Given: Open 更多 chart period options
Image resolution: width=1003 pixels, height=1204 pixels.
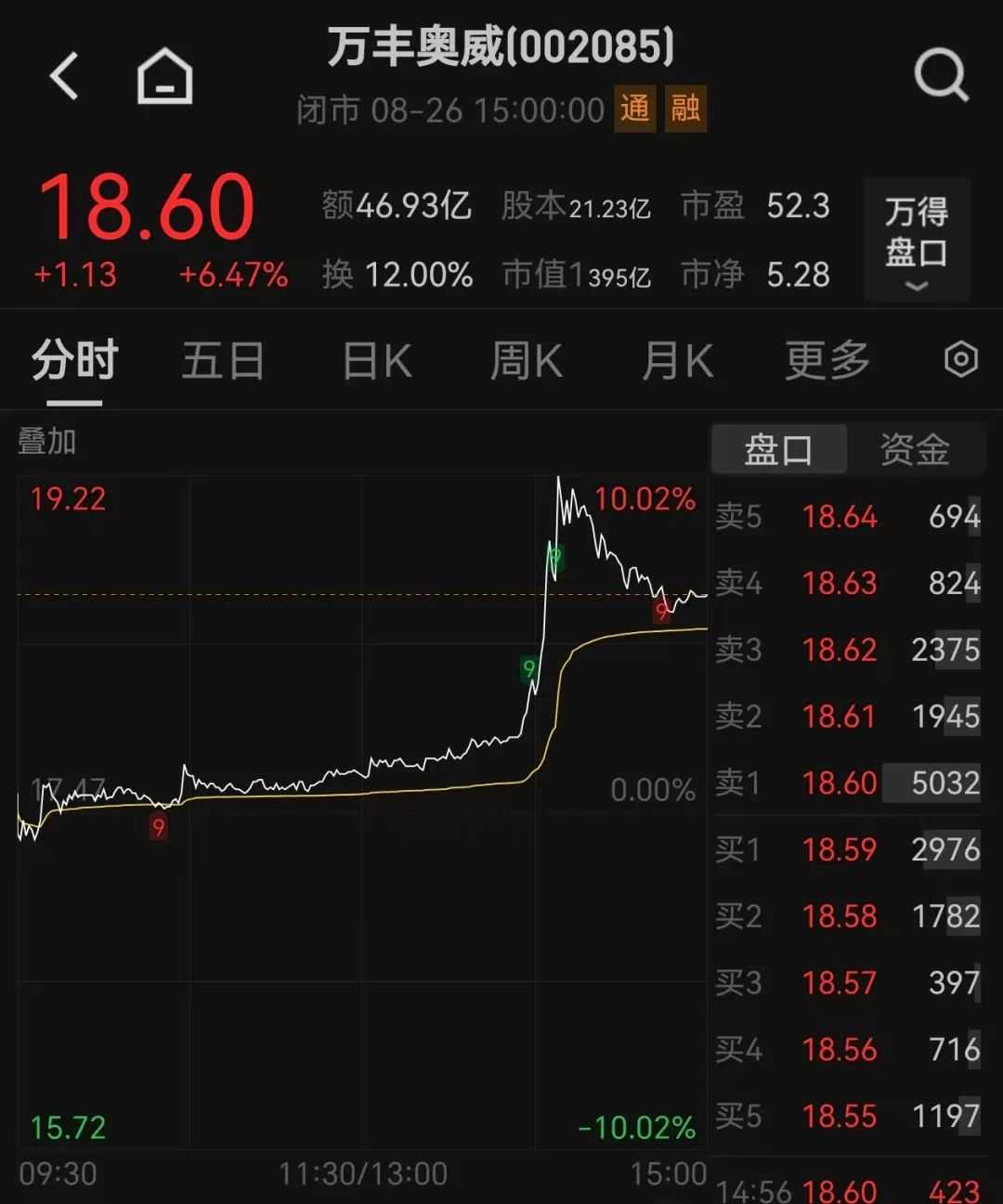Looking at the screenshot, I should tap(827, 361).
